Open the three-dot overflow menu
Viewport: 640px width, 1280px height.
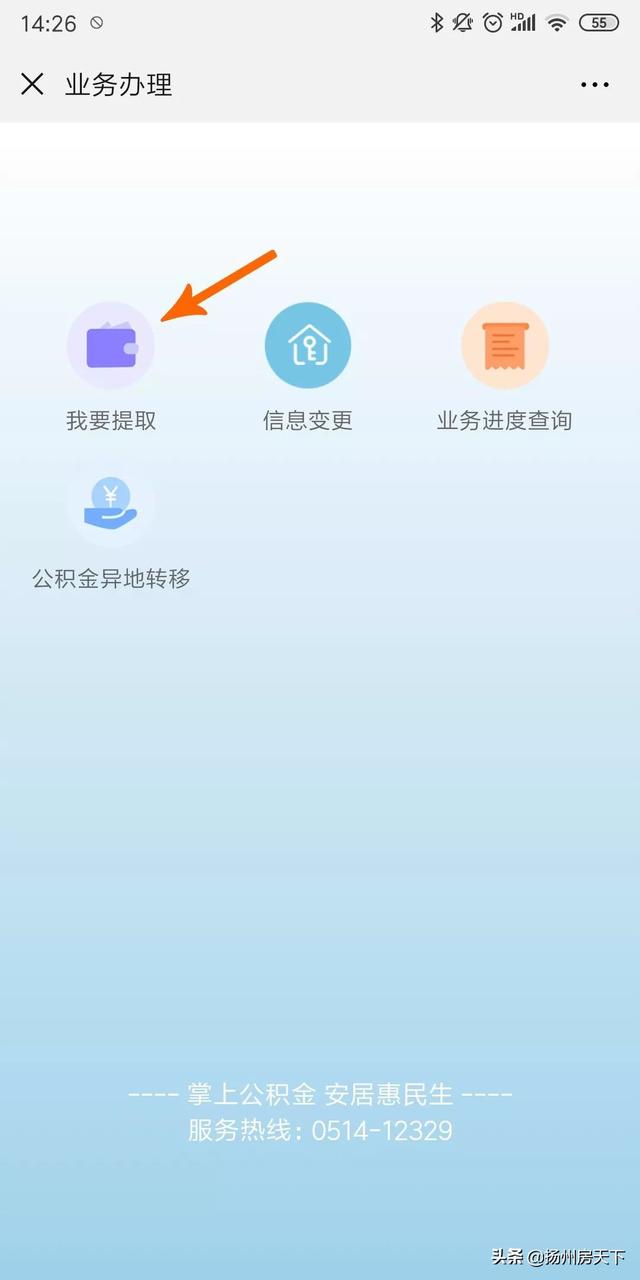[x=594, y=85]
